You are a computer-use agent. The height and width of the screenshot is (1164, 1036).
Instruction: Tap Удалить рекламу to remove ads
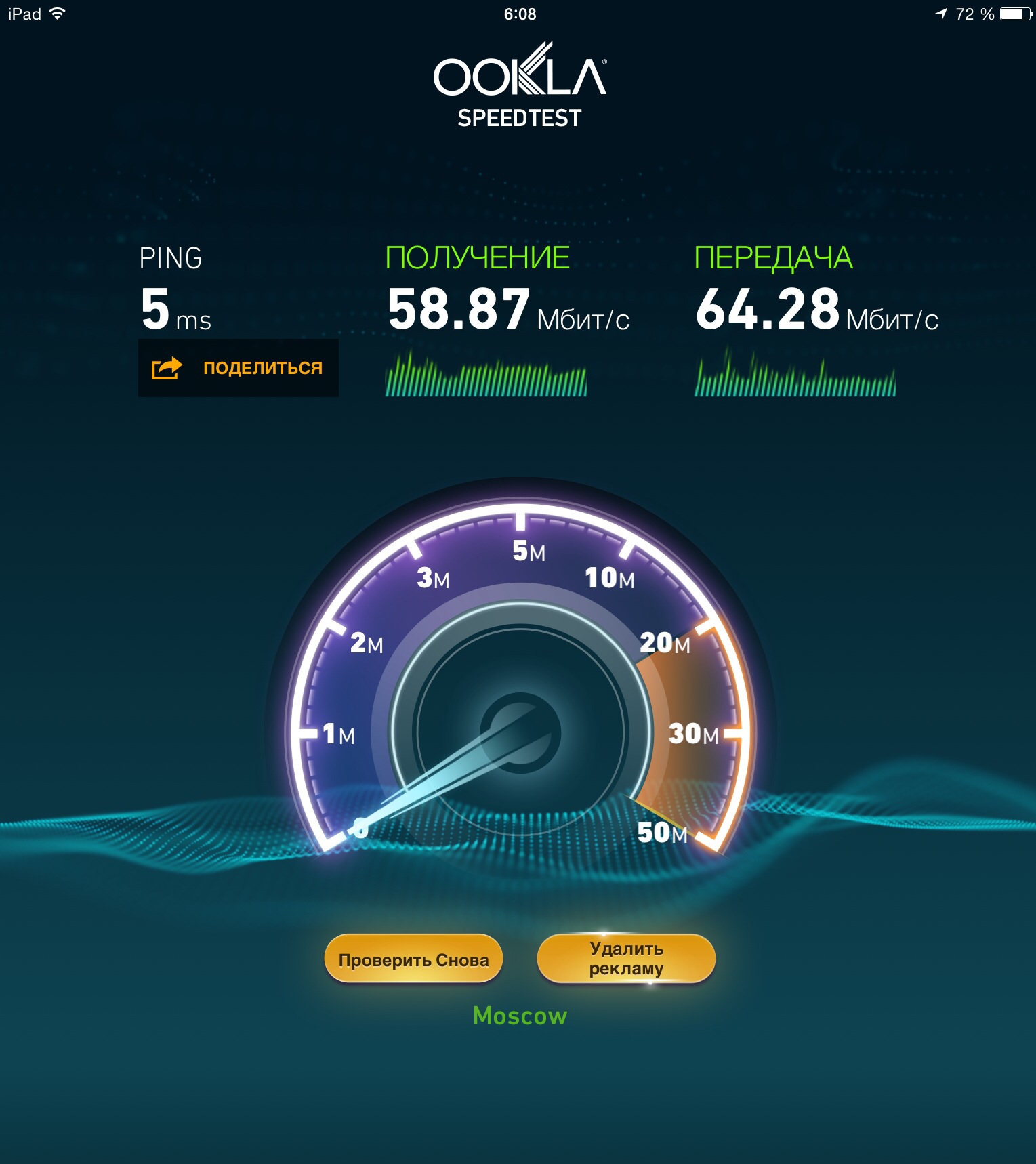pos(626,959)
